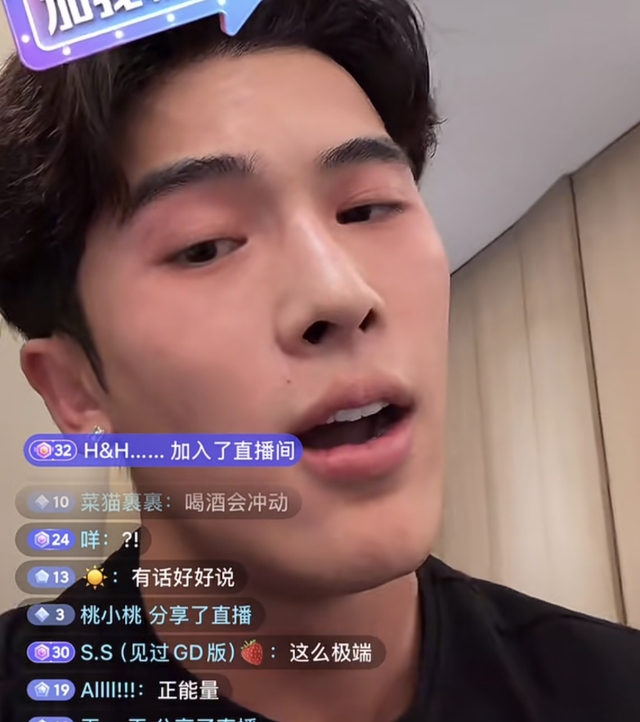Open commenter 咩's ?! message
This screenshot has width=640, height=722.
(x=85, y=539)
